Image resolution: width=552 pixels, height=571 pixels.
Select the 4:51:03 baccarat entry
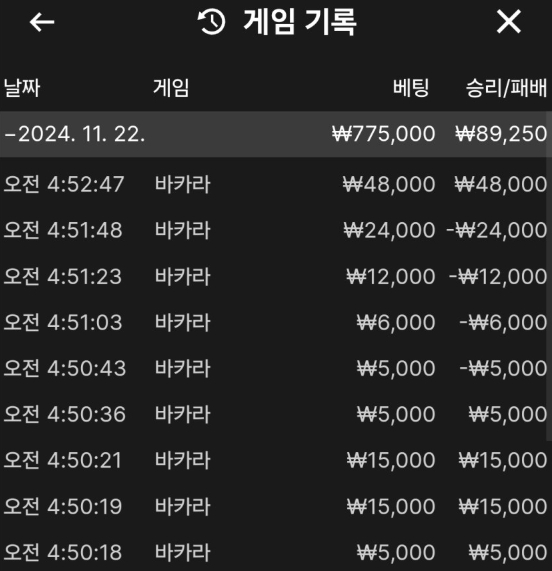[276, 322]
